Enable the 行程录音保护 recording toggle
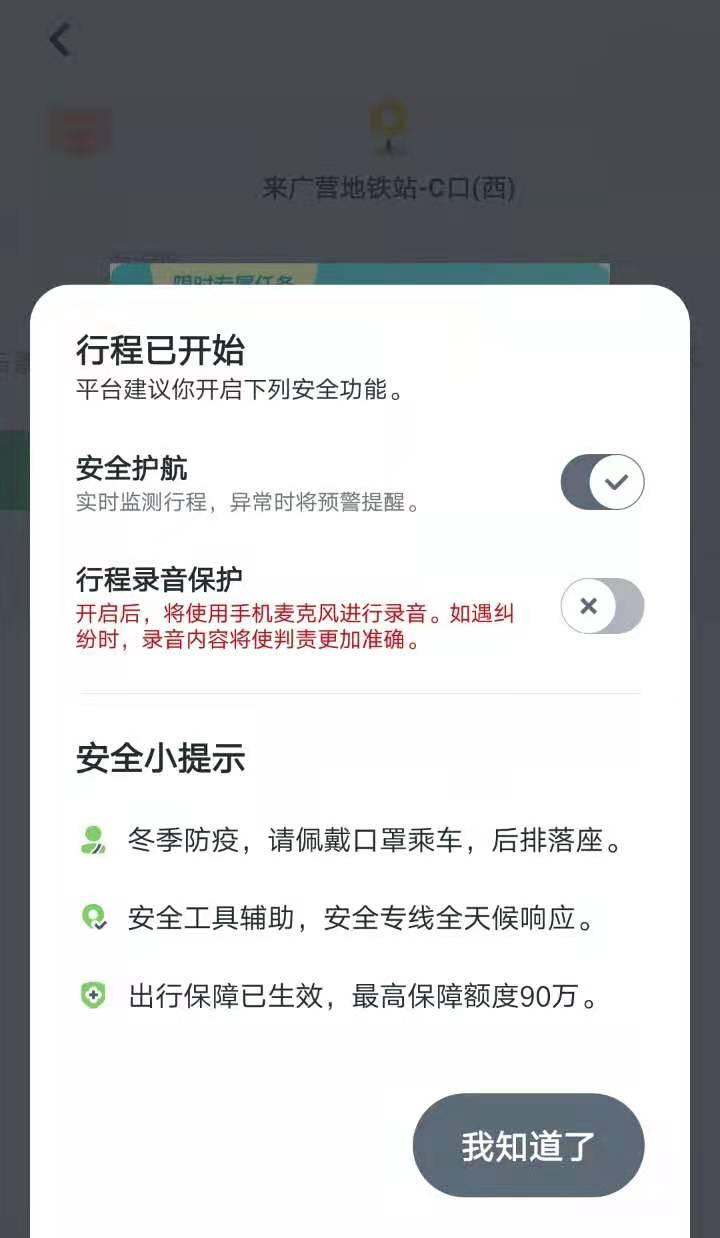720x1238 pixels. tap(602, 607)
